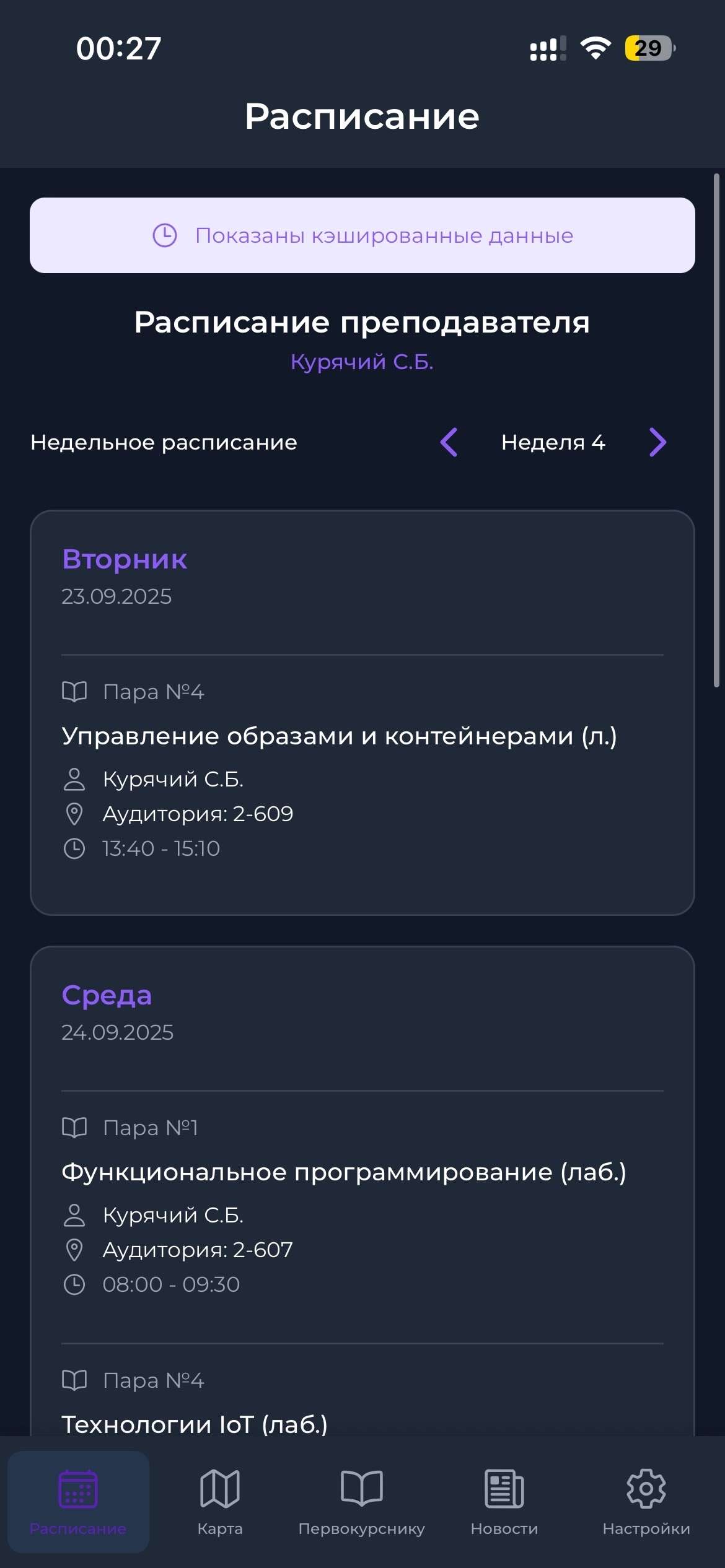Viewport: 725px width, 1568px height.
Task: Go to the next week
Action: pyautogui.click(x=657, y=442)
